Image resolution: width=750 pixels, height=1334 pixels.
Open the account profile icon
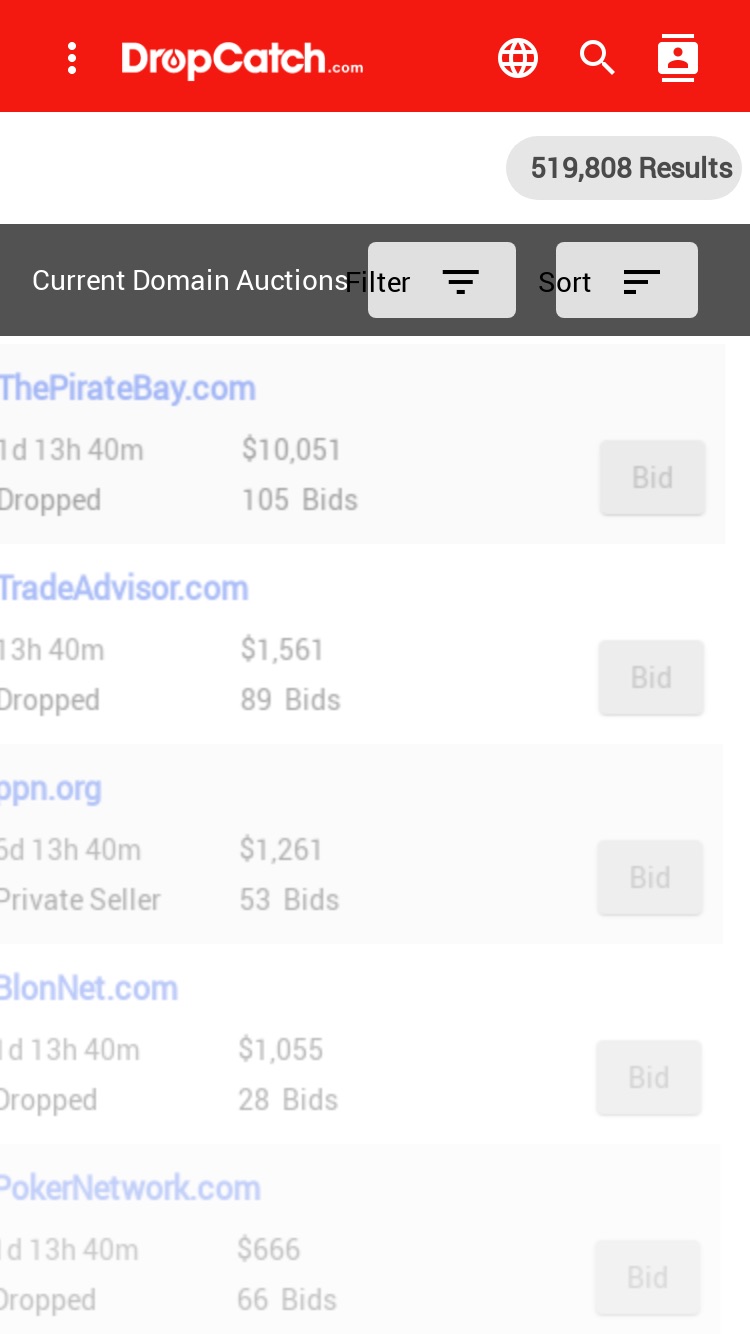point(678,58)
